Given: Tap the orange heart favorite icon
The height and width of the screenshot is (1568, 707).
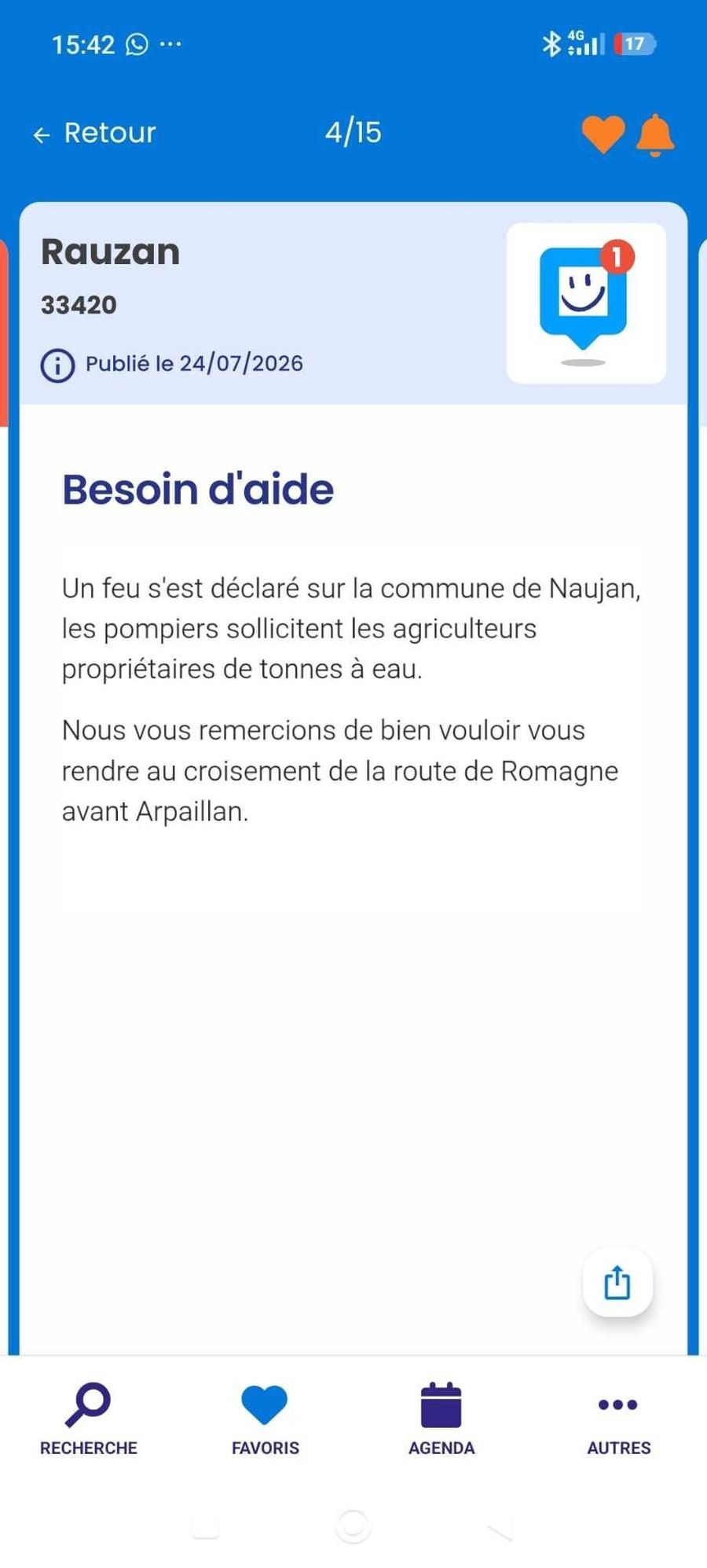Looking at the screenshot, I should click(x=603, y=134).
